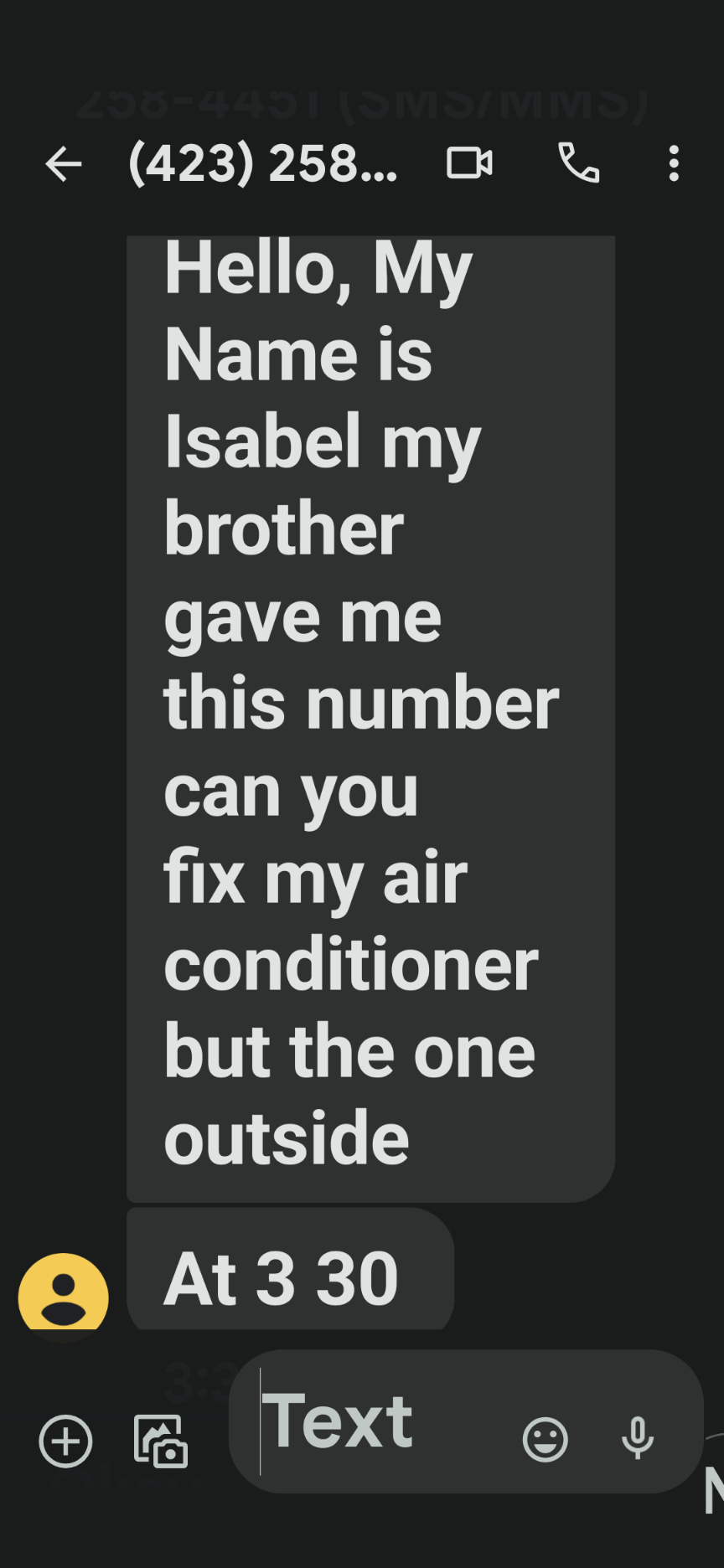This screenshot has height=1568, width=724.
Task: Focus the Text message field
Action: tap(377, 1421)
